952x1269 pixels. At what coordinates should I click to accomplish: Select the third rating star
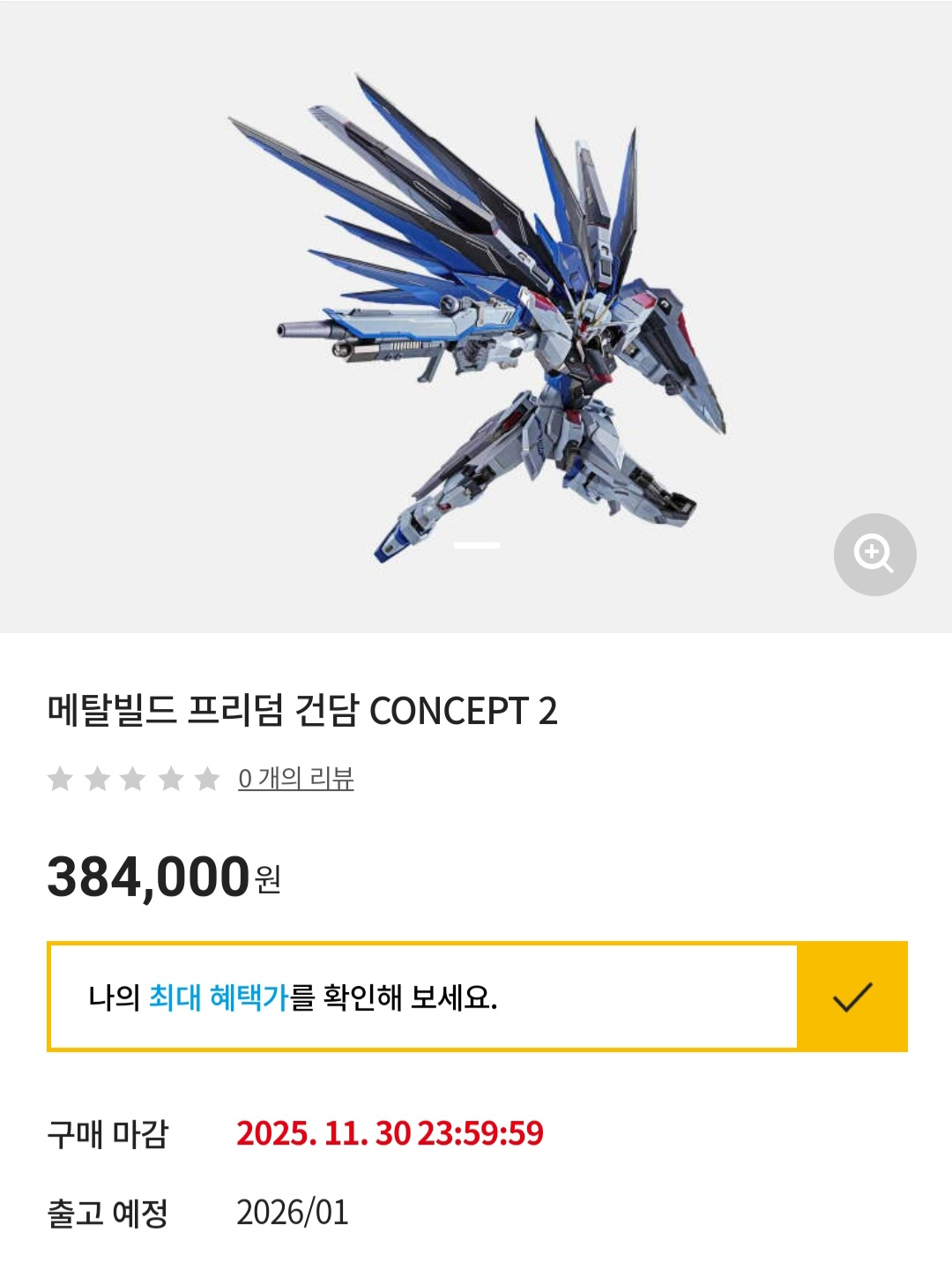tap(134, 777)
